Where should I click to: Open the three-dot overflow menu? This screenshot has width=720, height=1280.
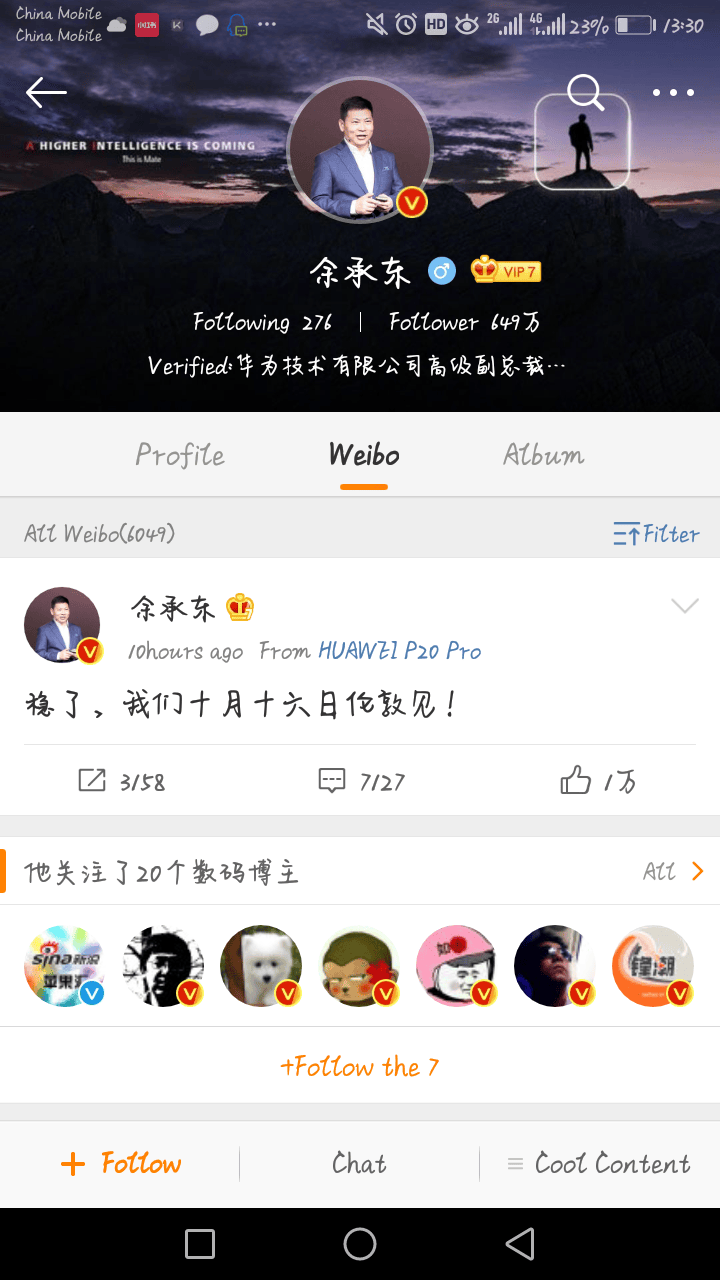tap(673, 93)
